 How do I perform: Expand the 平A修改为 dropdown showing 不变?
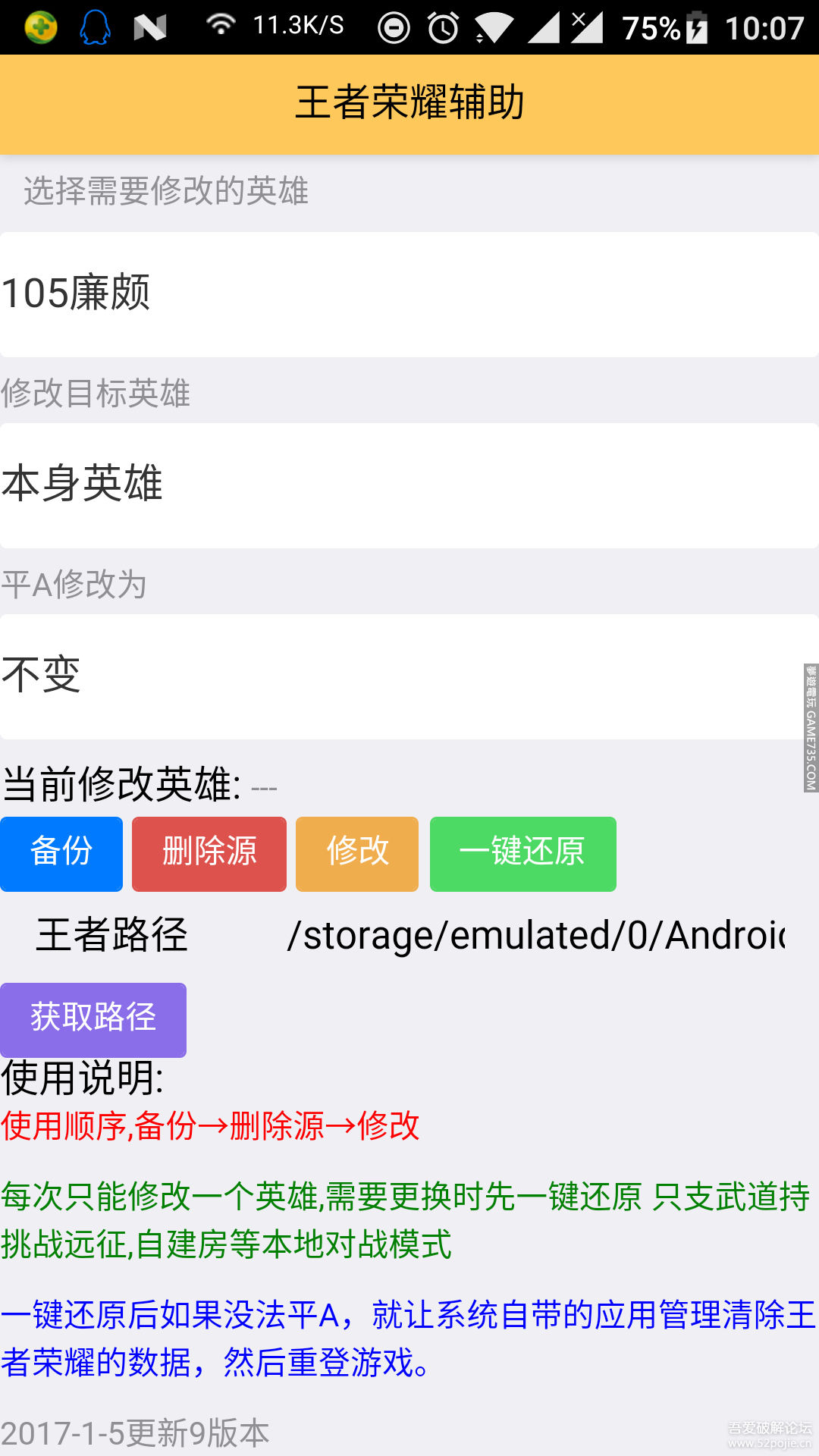(409, 676)
